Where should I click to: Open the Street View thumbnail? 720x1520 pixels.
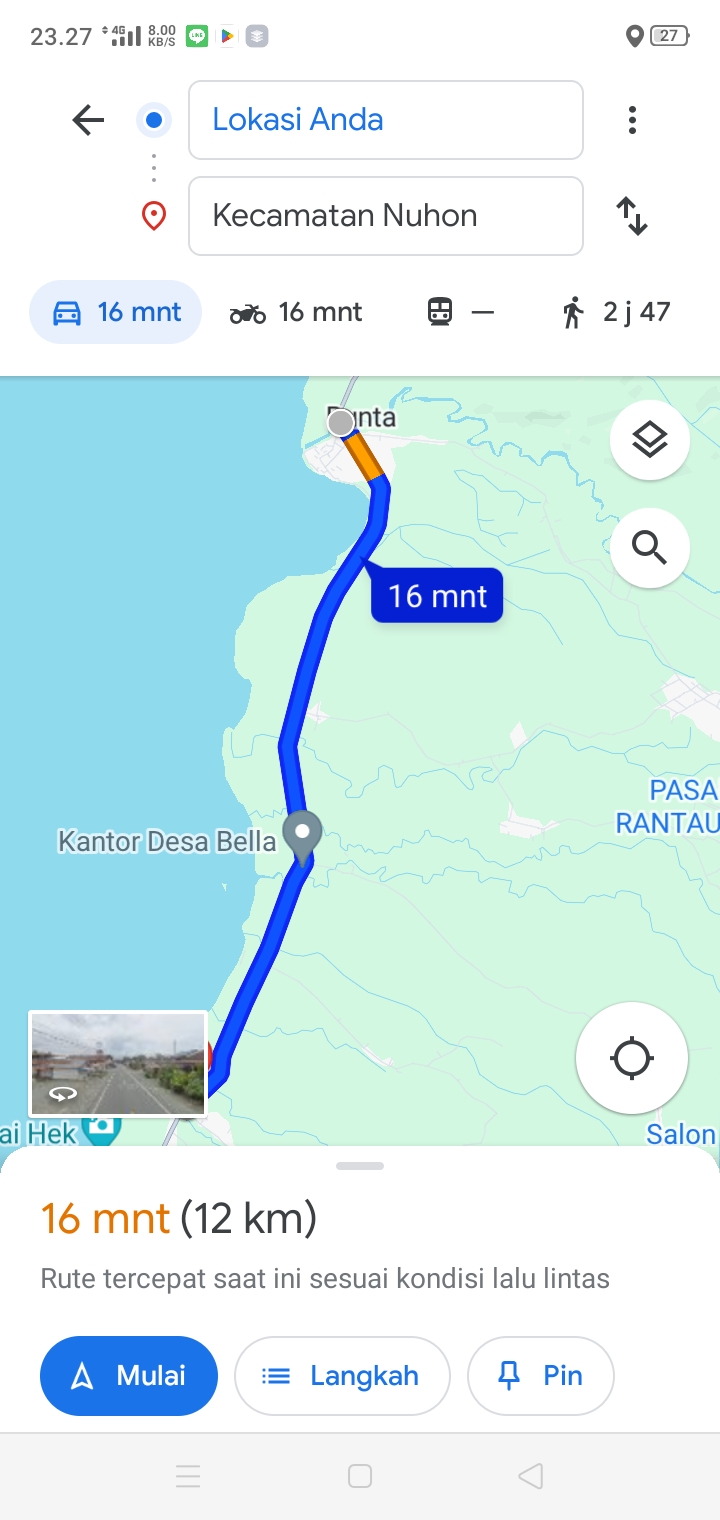(x=118, y=1063)
